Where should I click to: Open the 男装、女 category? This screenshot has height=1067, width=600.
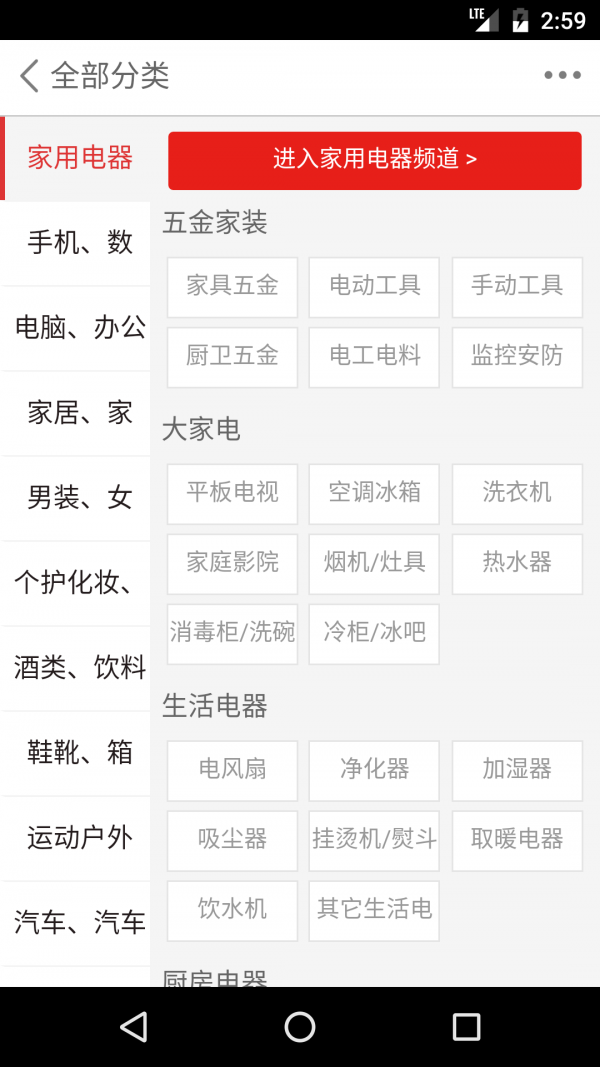click(x=79, y=498)
